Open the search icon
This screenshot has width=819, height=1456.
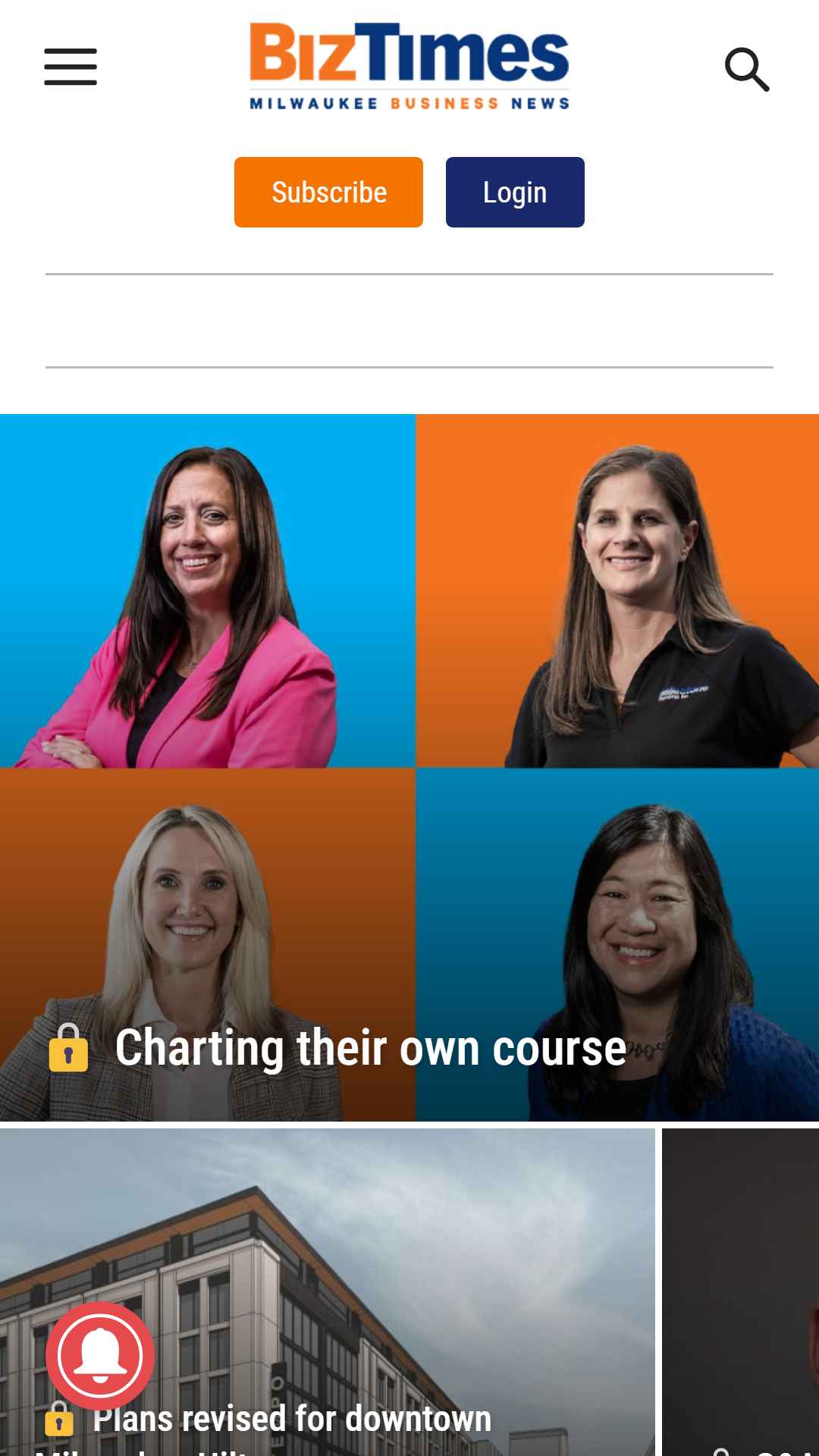pos(747,69)
